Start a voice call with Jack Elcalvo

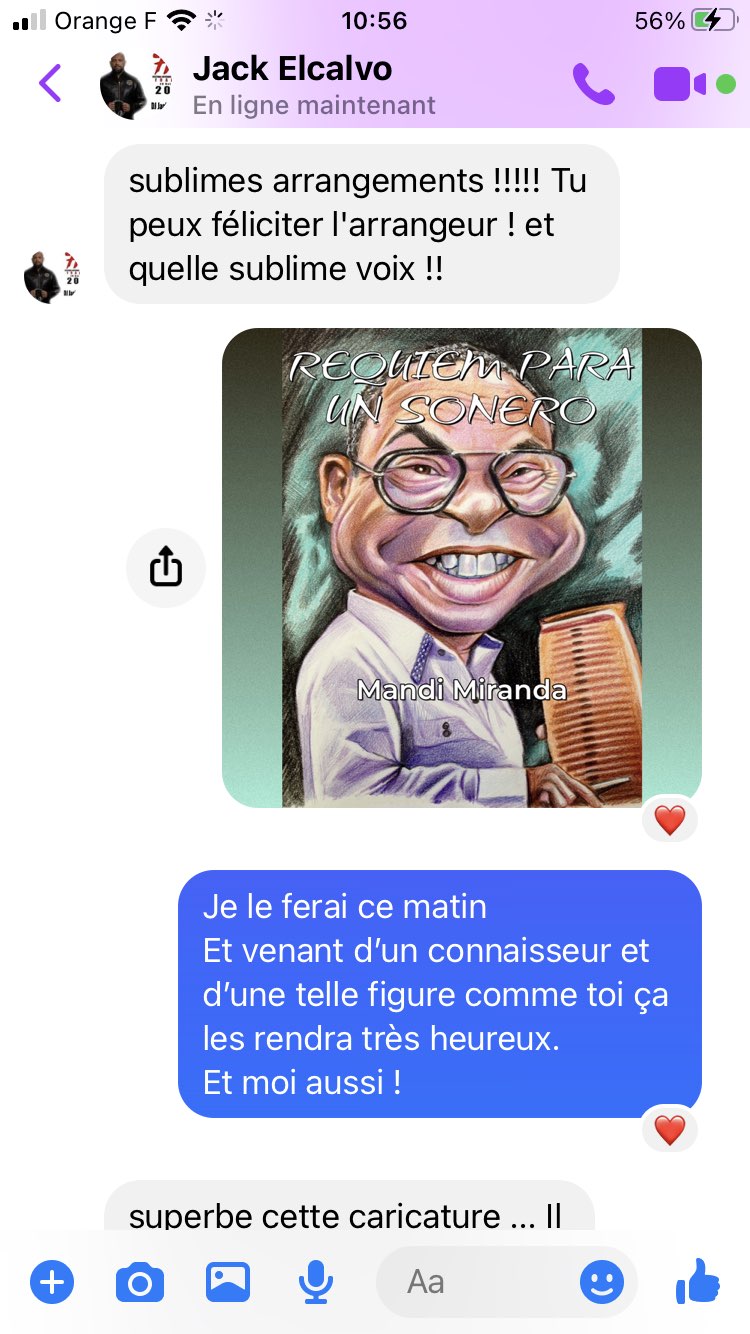pos(593,84)
